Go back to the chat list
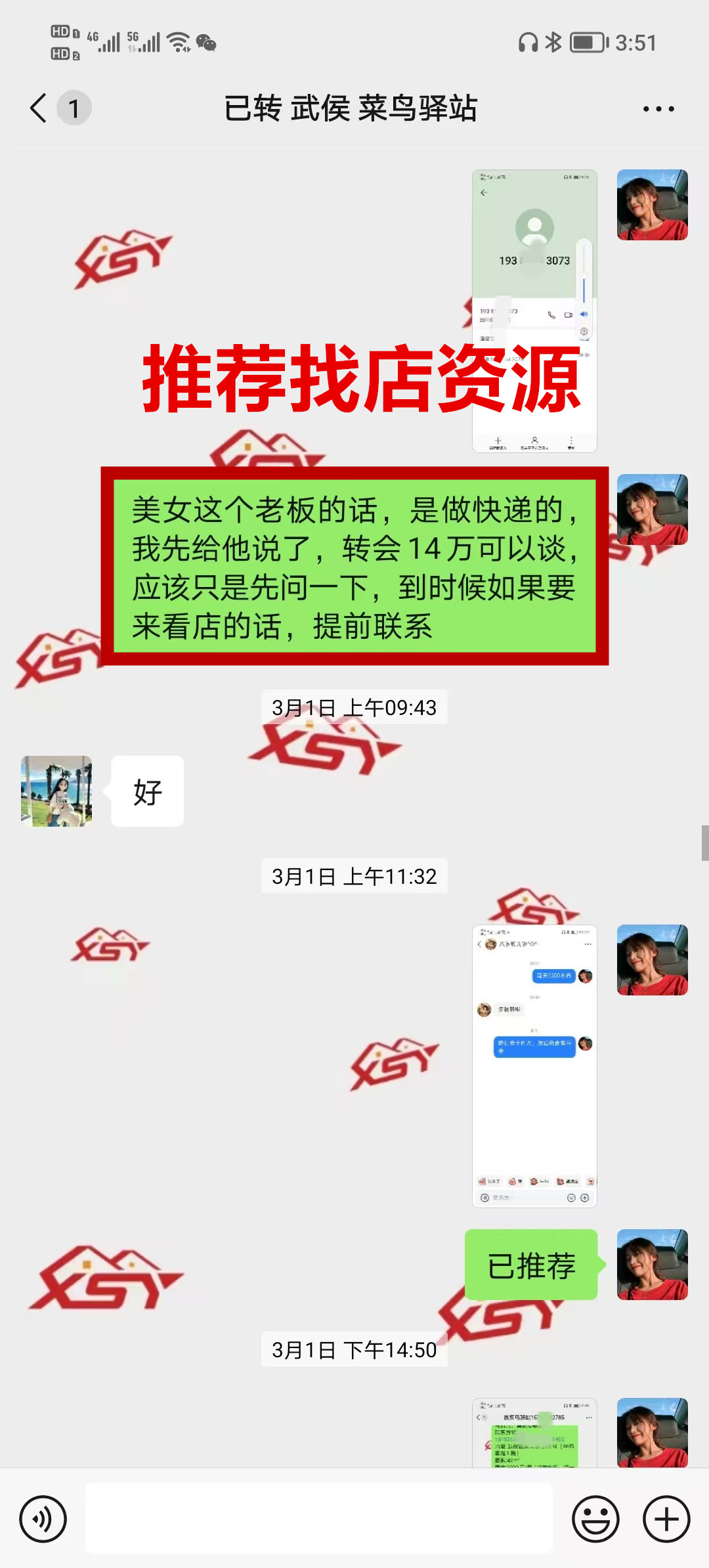 39,108
